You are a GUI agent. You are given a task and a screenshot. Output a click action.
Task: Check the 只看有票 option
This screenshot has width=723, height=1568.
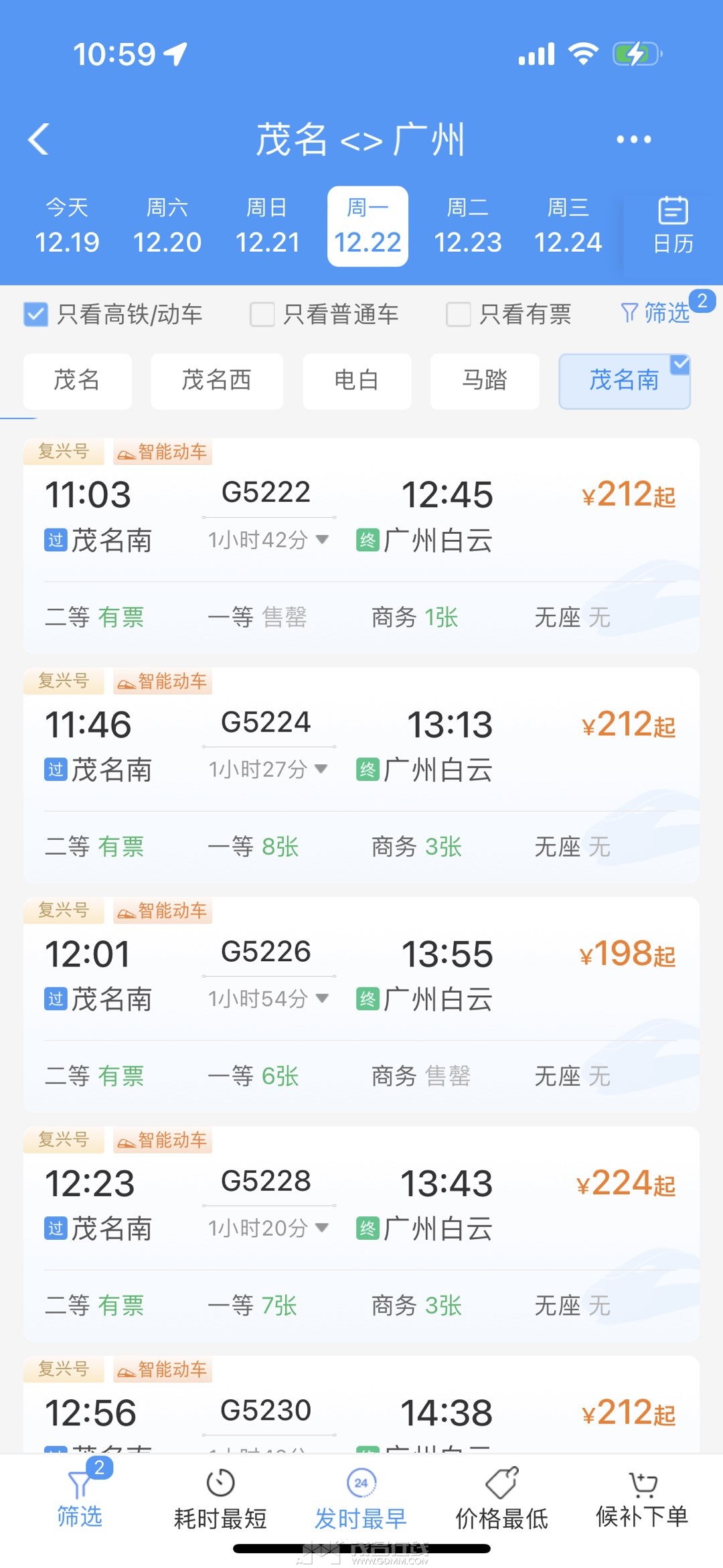pos(459,314)
